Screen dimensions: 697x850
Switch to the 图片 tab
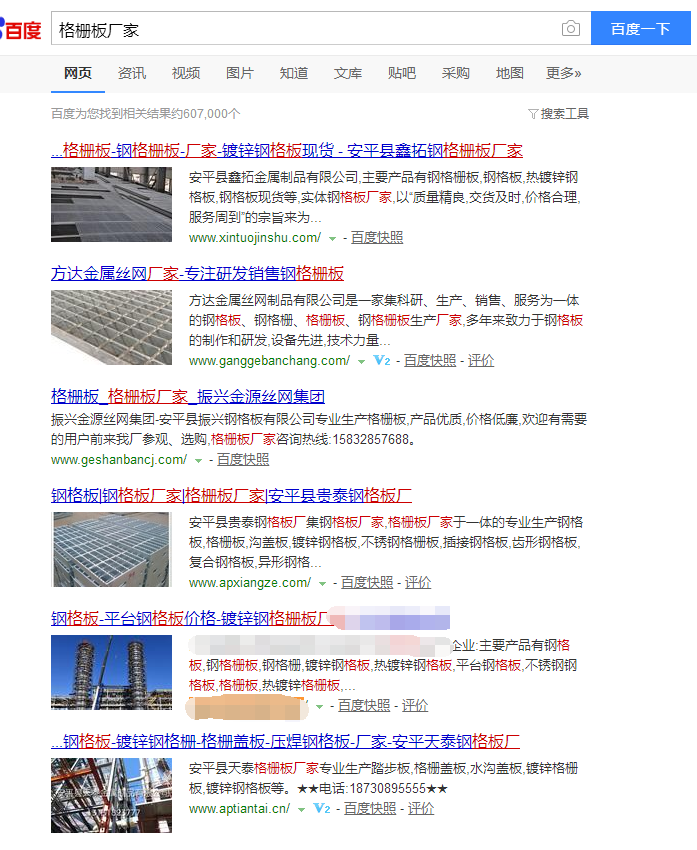[240, 73]
